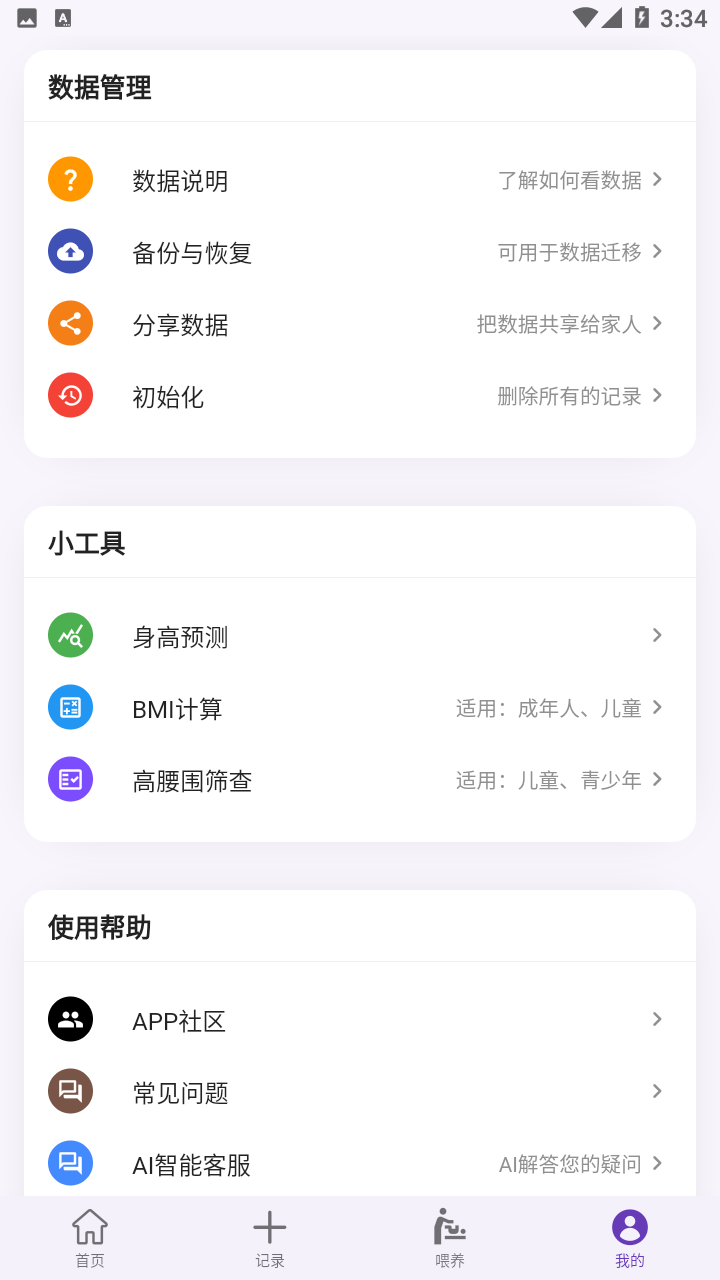Click the 常见问题 chat bubble icon

point(70,1091)
